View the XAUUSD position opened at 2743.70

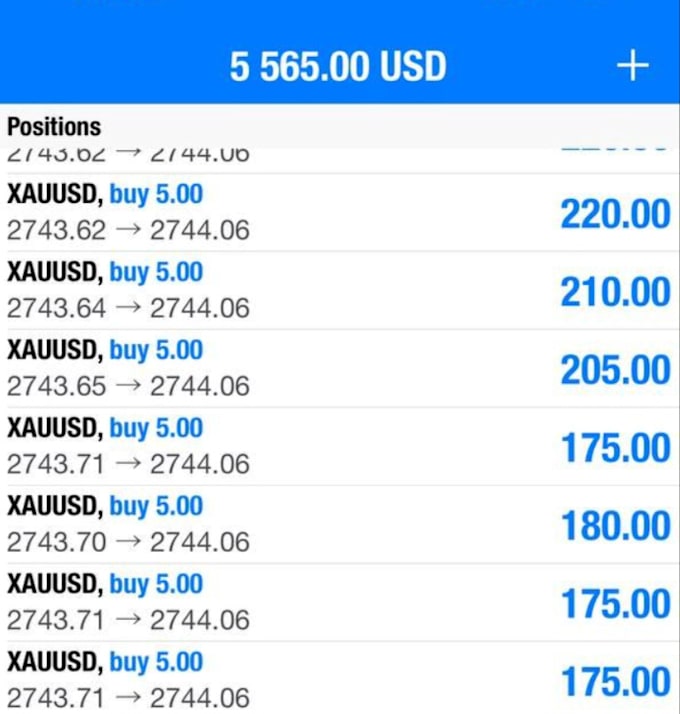click(339, 525)
